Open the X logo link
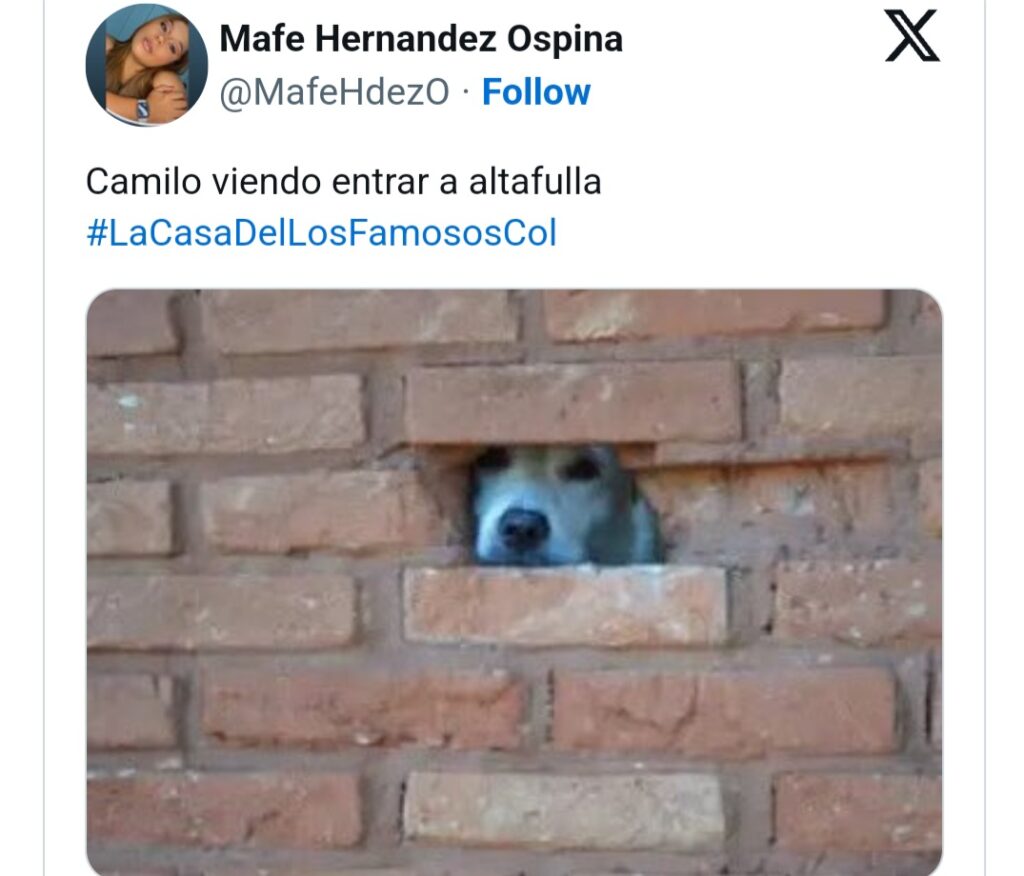Viewport: 1024px width, 876px height. 912,37
